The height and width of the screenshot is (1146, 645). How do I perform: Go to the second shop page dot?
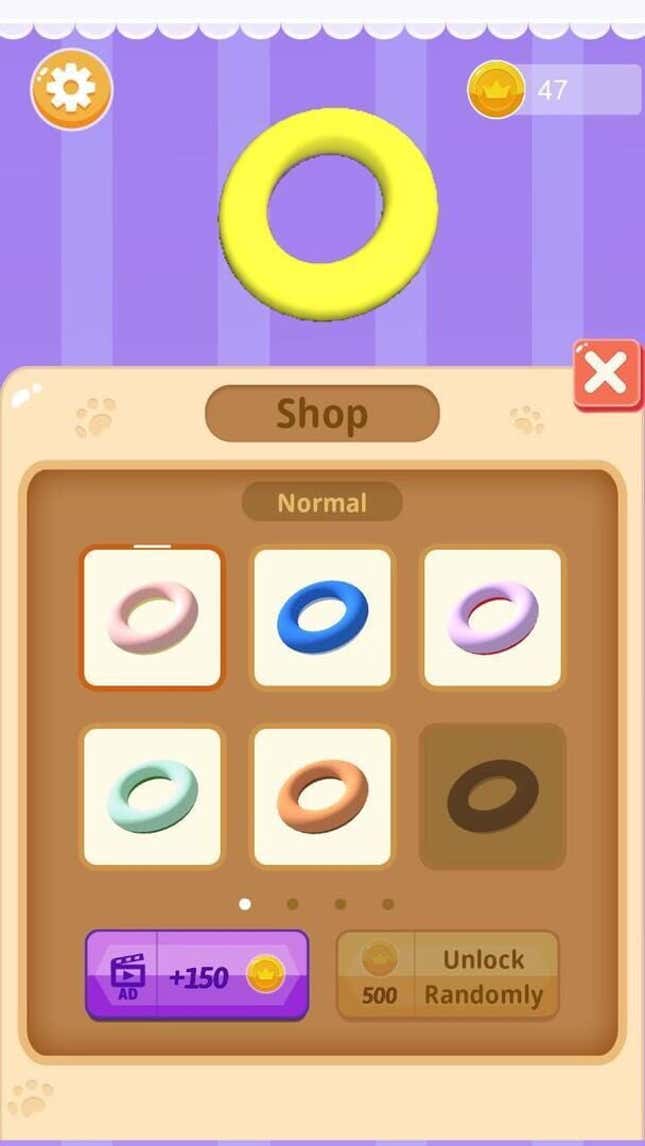292,904
